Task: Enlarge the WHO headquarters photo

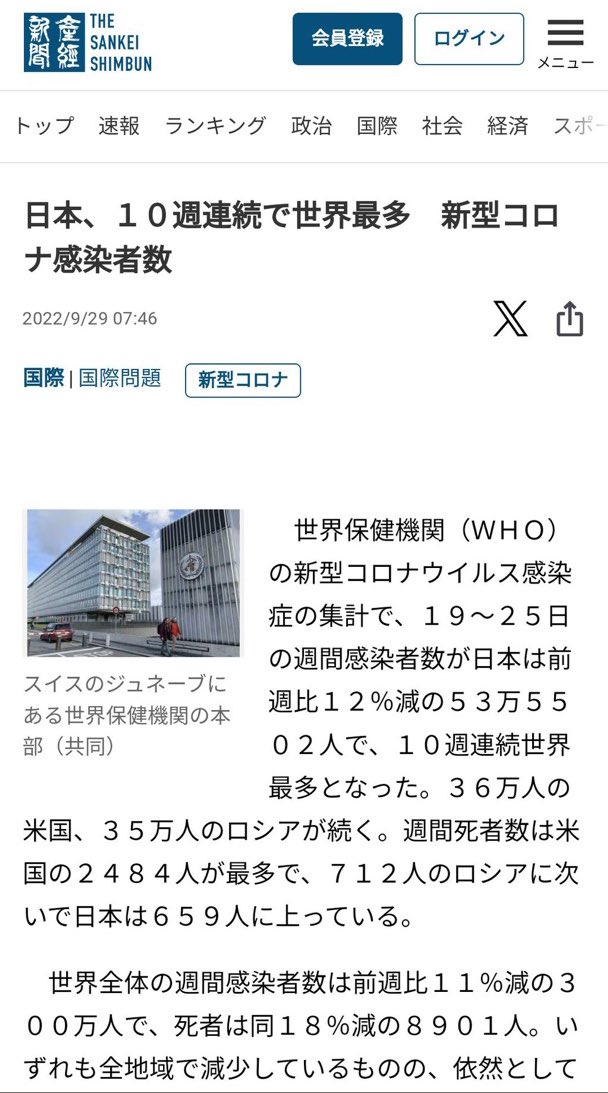Action: coord(133,582)
